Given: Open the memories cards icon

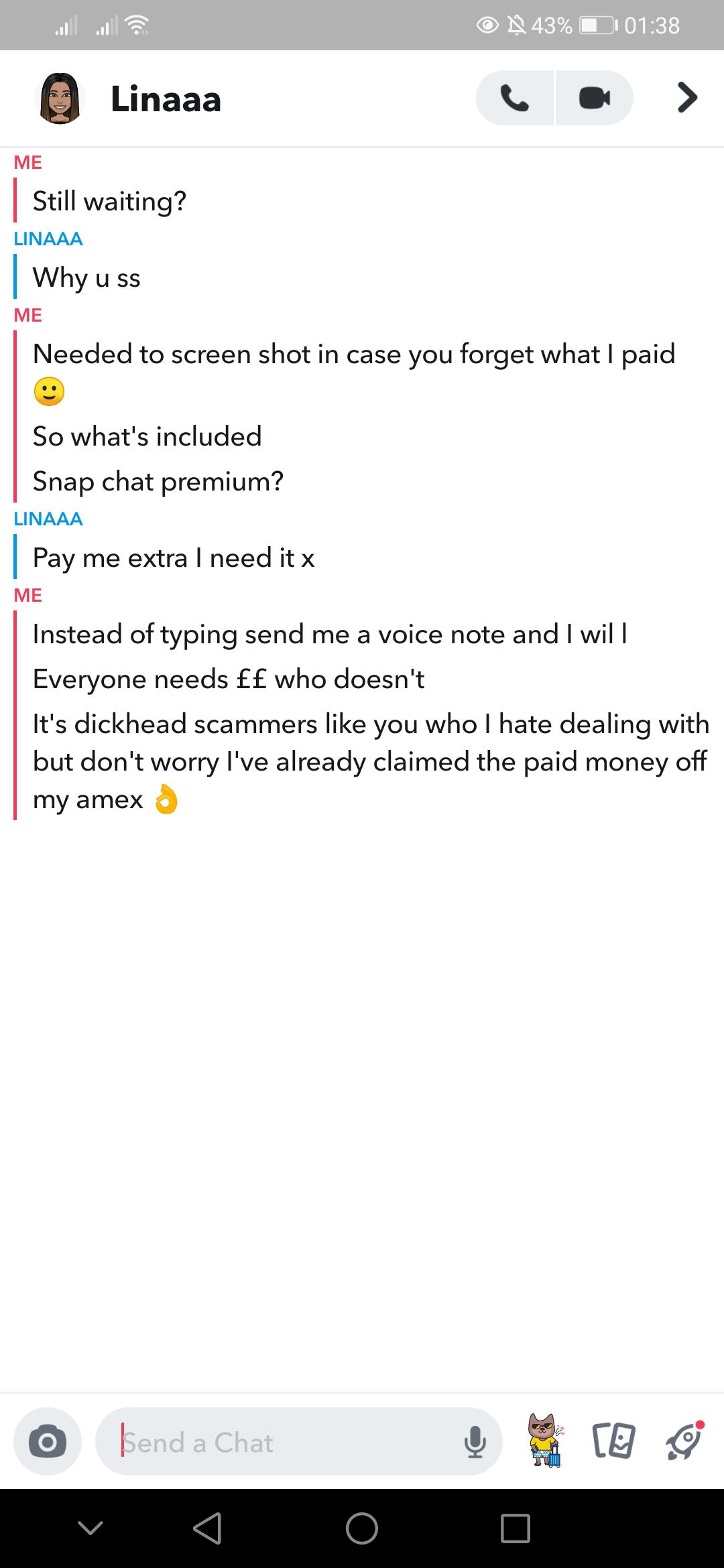Looking at the screenshot, I should 613,1441.
